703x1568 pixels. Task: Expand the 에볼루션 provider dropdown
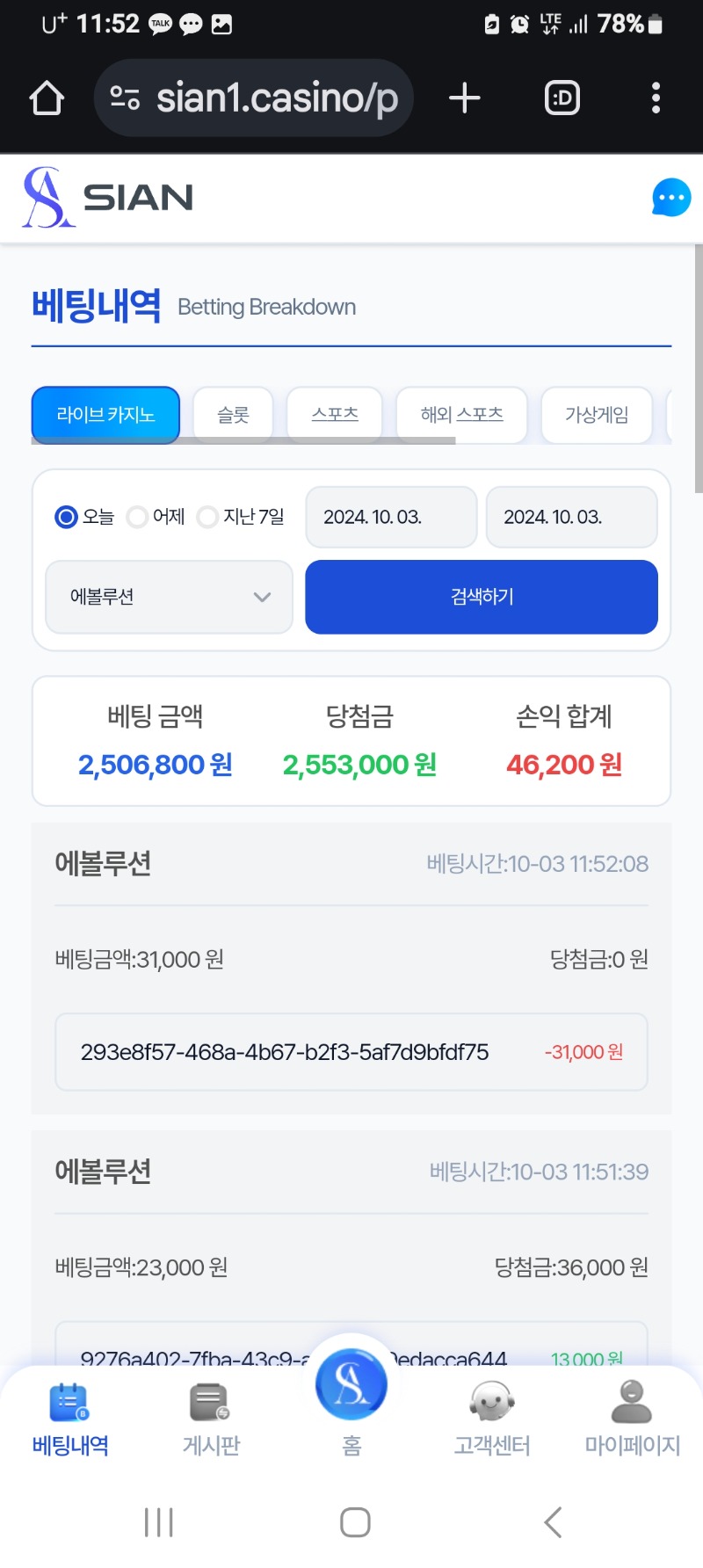point(169,597)
